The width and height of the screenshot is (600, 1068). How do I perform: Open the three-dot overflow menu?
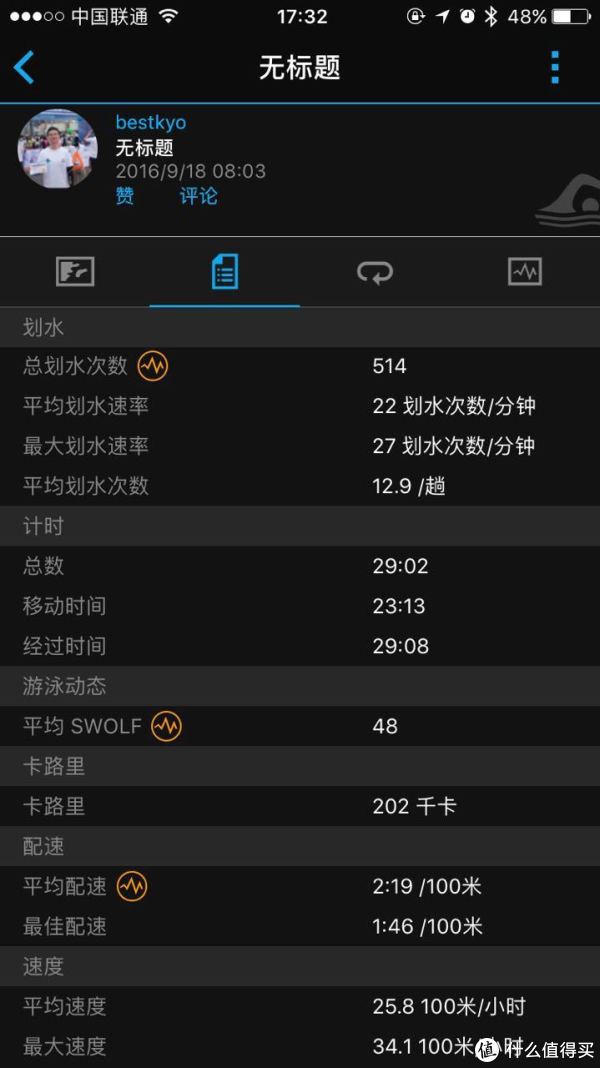pyautogui.click(x=555, y=67)
